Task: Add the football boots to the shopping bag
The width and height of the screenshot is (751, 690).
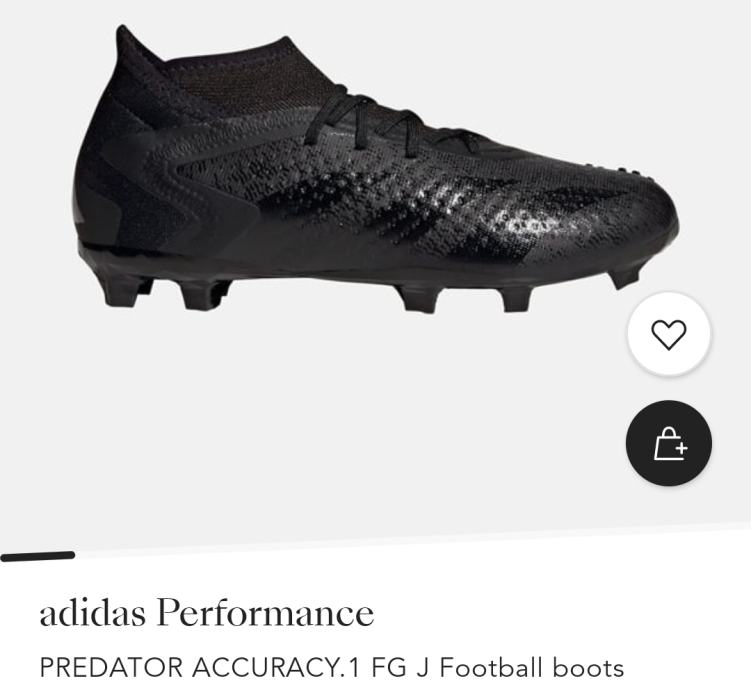Action: click(668, 443)
